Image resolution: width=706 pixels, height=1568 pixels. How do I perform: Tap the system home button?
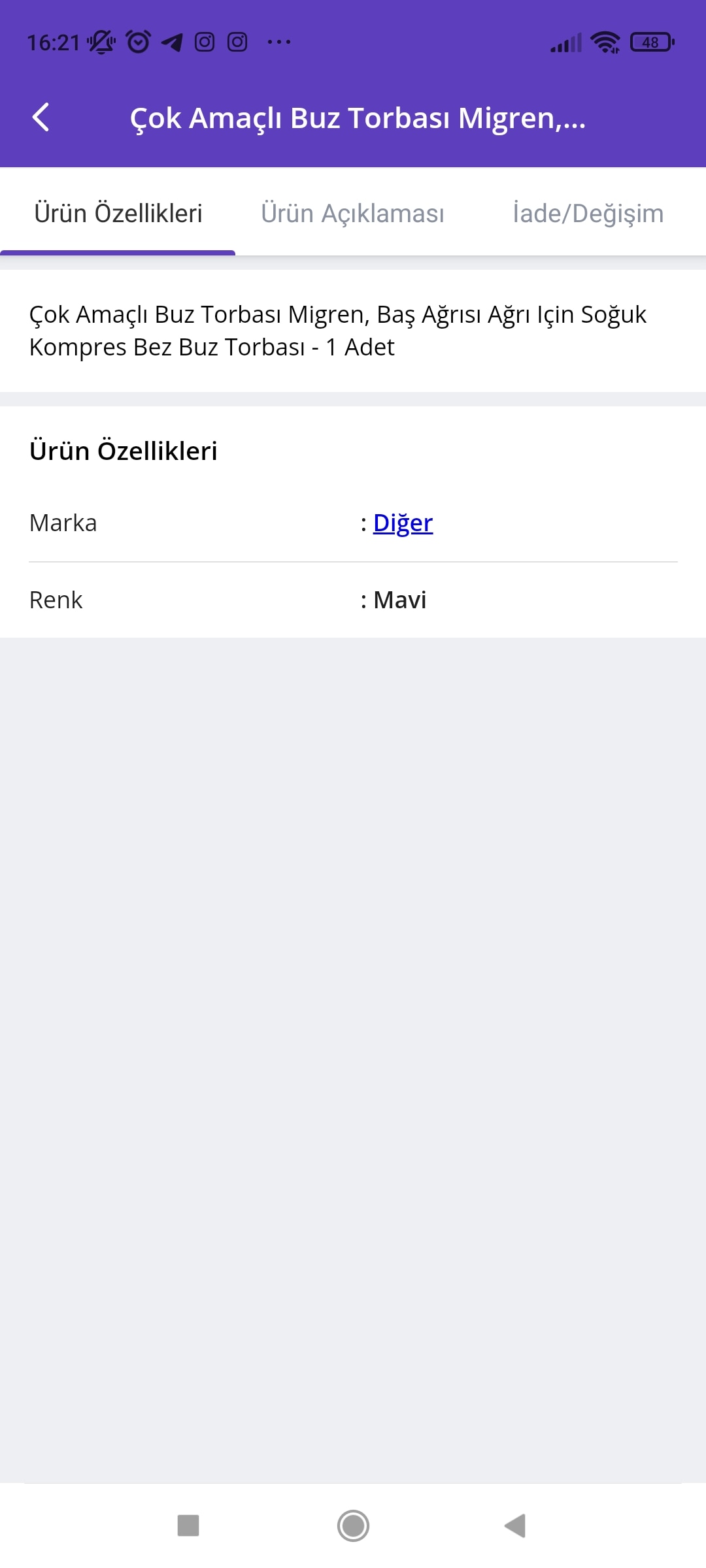(353, 1526)
